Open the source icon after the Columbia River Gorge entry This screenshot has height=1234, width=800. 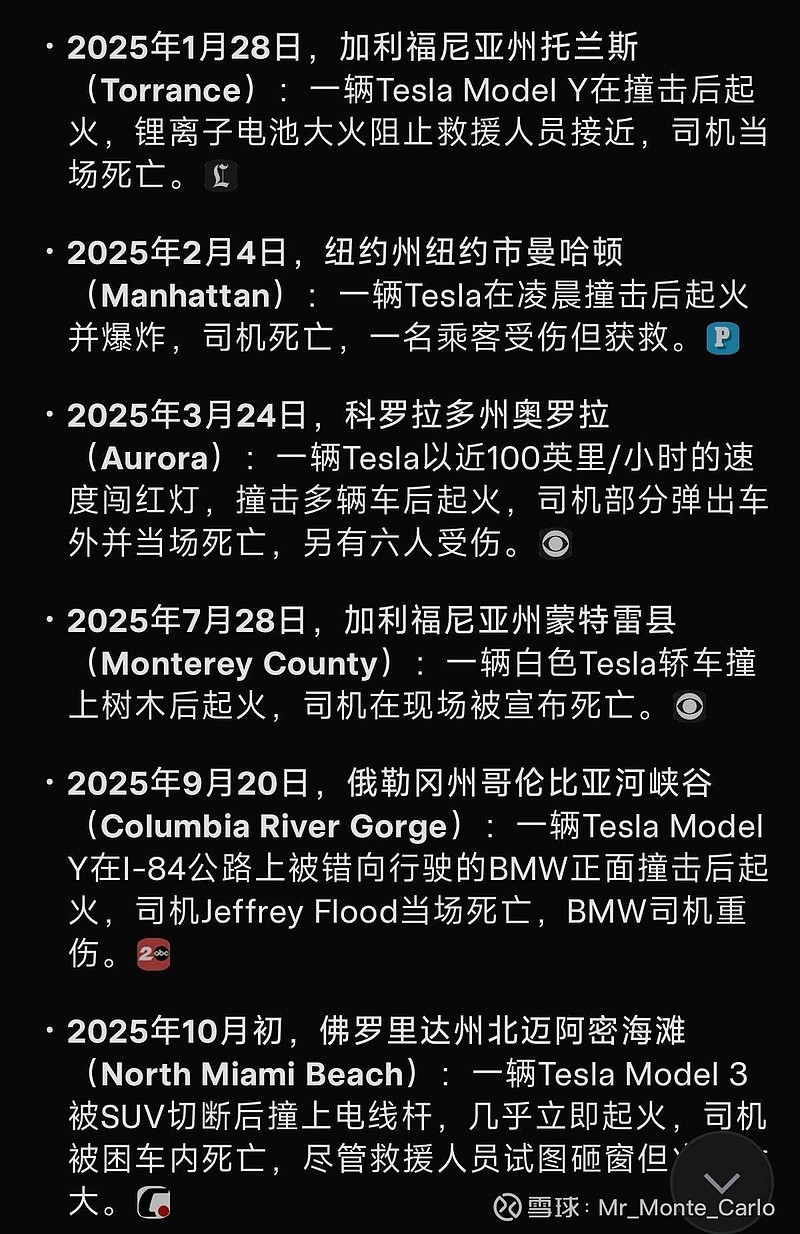pos(153,954)
